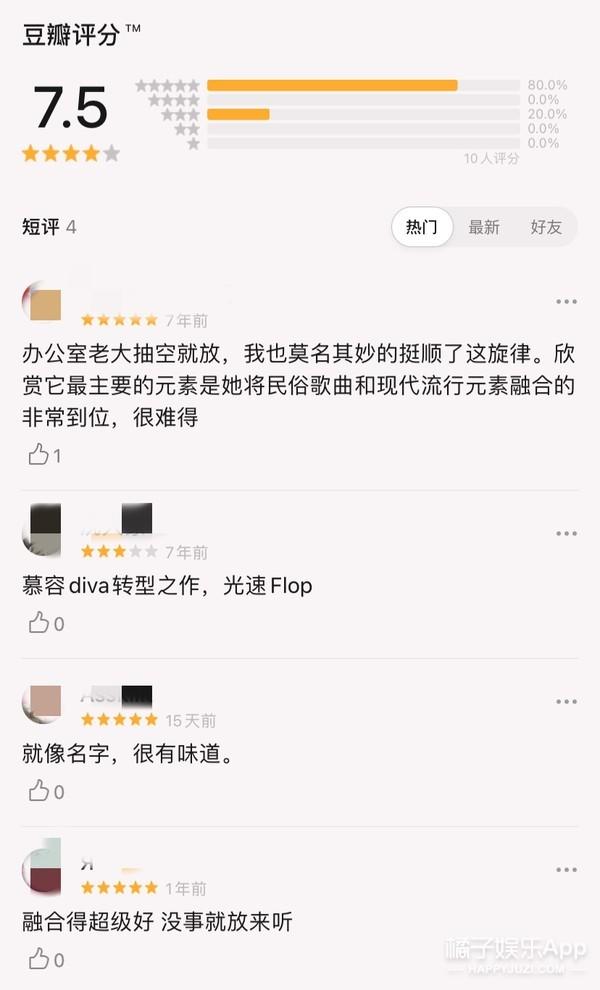Open avatar of the 办公室老大 reviewer
Viewport: 600px width, 990px height.
click(x=42, y=302)
